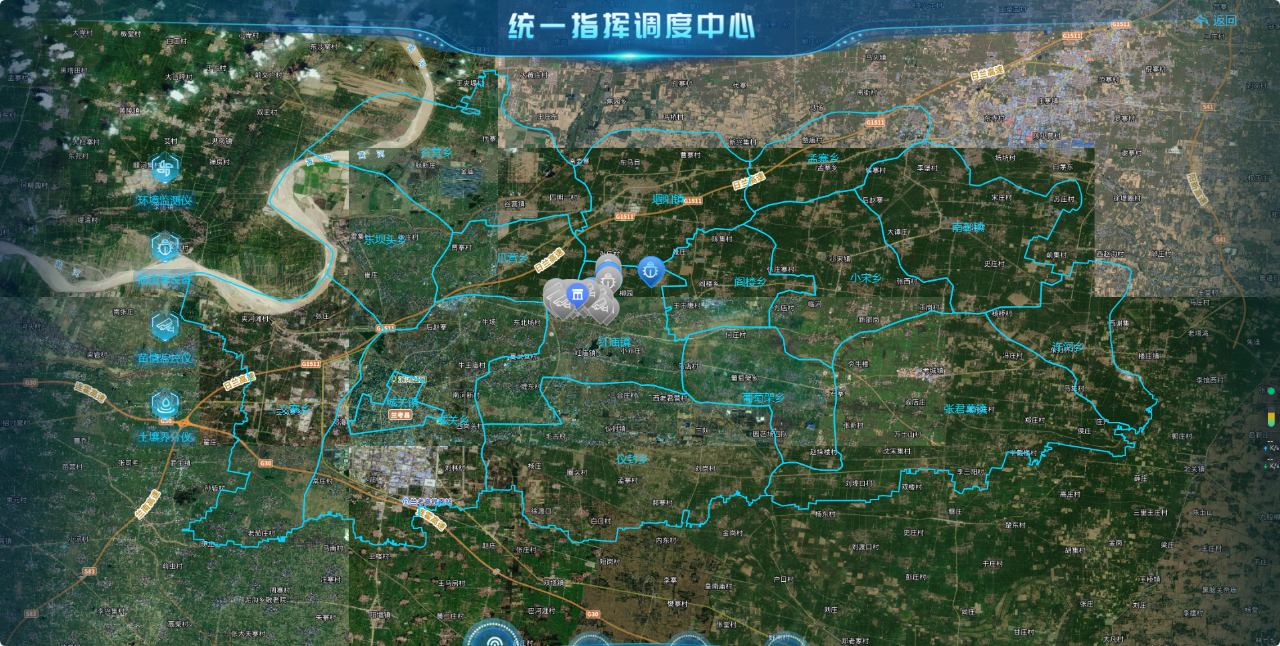Viewport: 1280px width, 646px height.
Task: Open the 苗情监控仪 camera layer
Action: [165, 326]
